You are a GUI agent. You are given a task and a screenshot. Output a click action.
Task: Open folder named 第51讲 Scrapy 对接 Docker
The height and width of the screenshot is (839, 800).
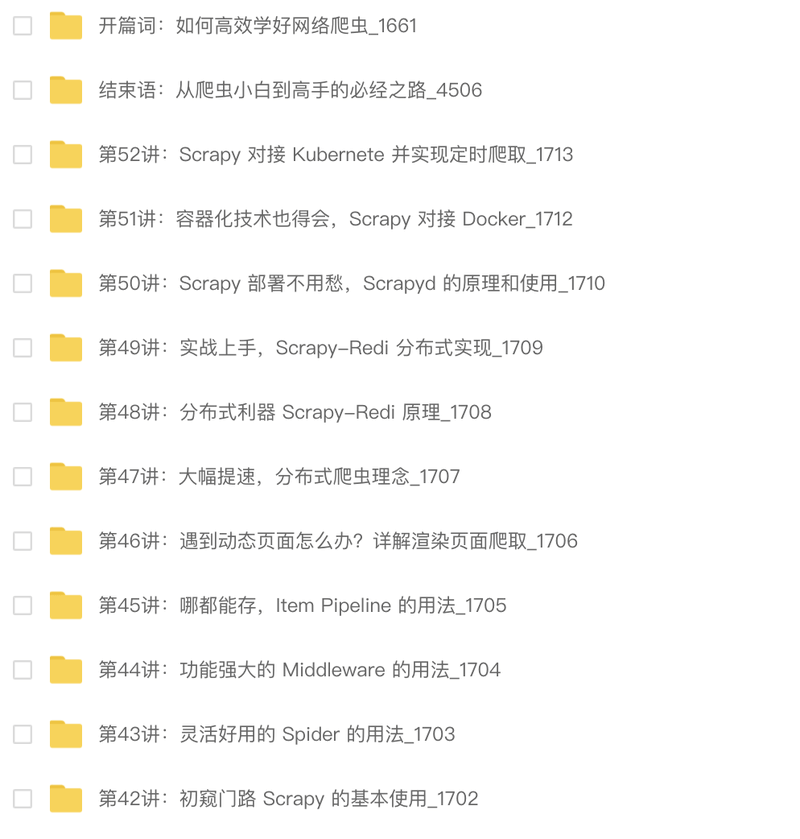(335, 219)
